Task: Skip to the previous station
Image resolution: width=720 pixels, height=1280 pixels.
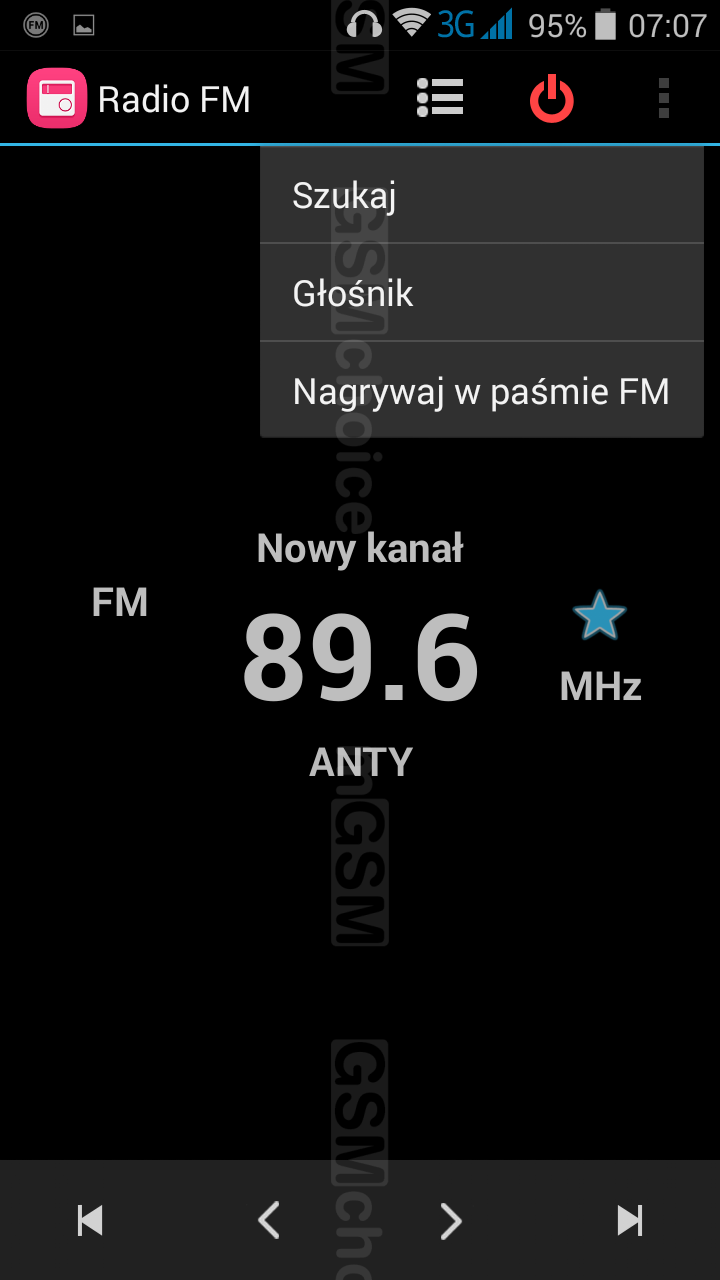Action: pyautogui.click(x=90, y=1220)
